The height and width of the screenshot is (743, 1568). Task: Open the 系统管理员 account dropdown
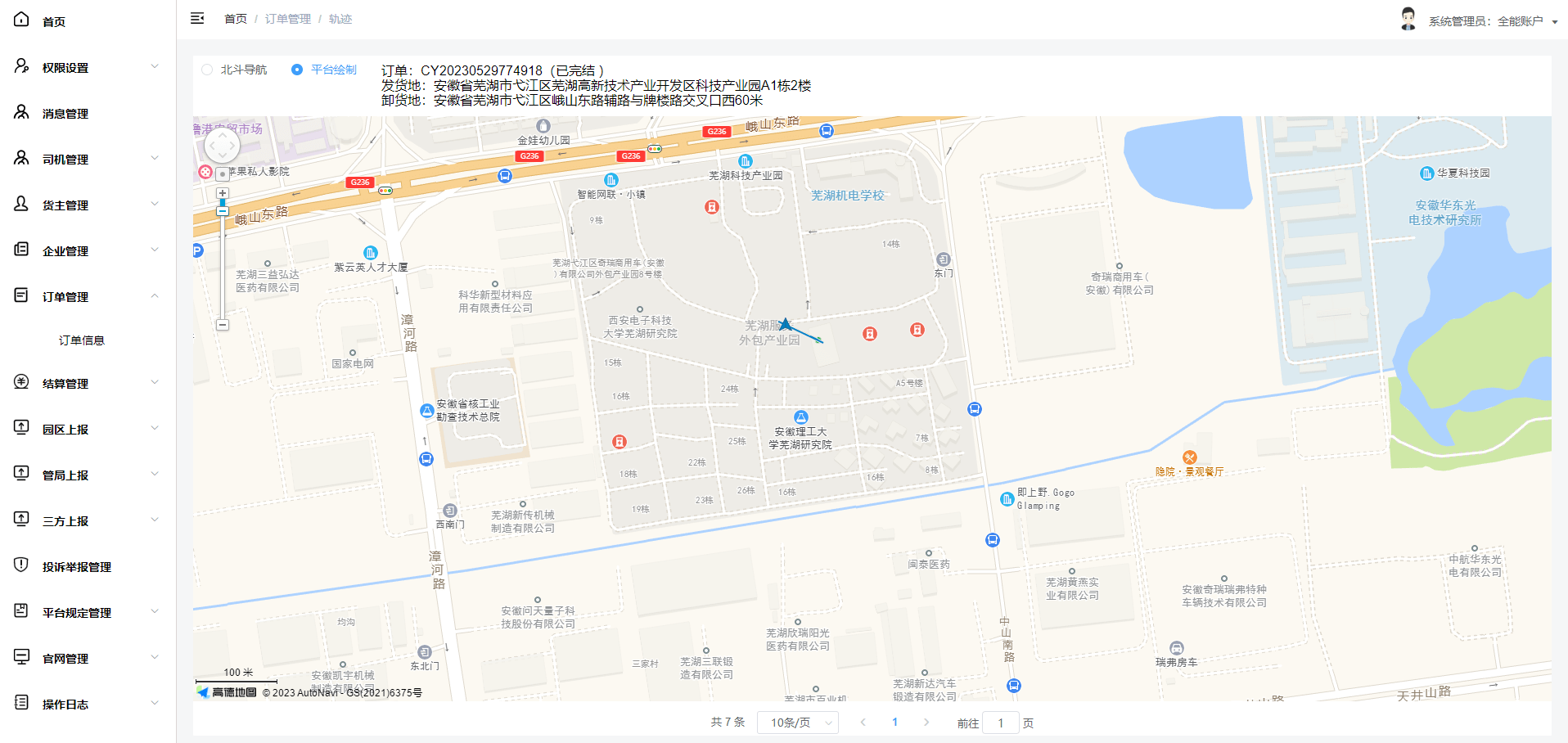[x=1493, y=21]
